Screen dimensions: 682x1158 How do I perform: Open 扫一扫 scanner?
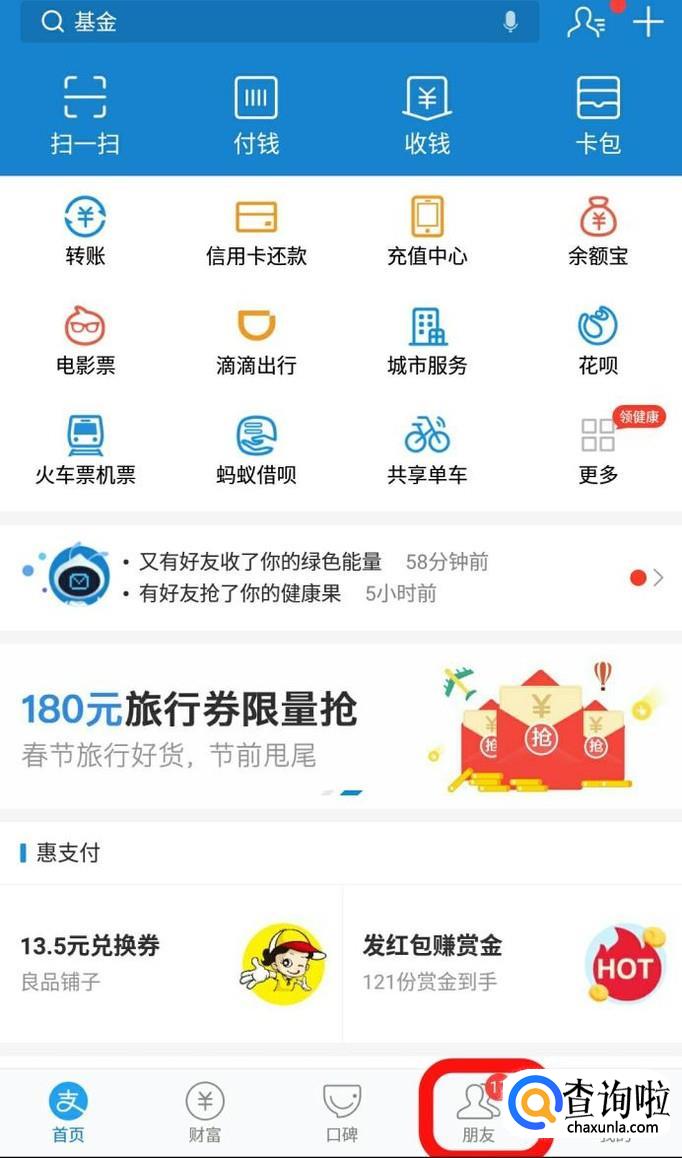[x=85, y=114]
